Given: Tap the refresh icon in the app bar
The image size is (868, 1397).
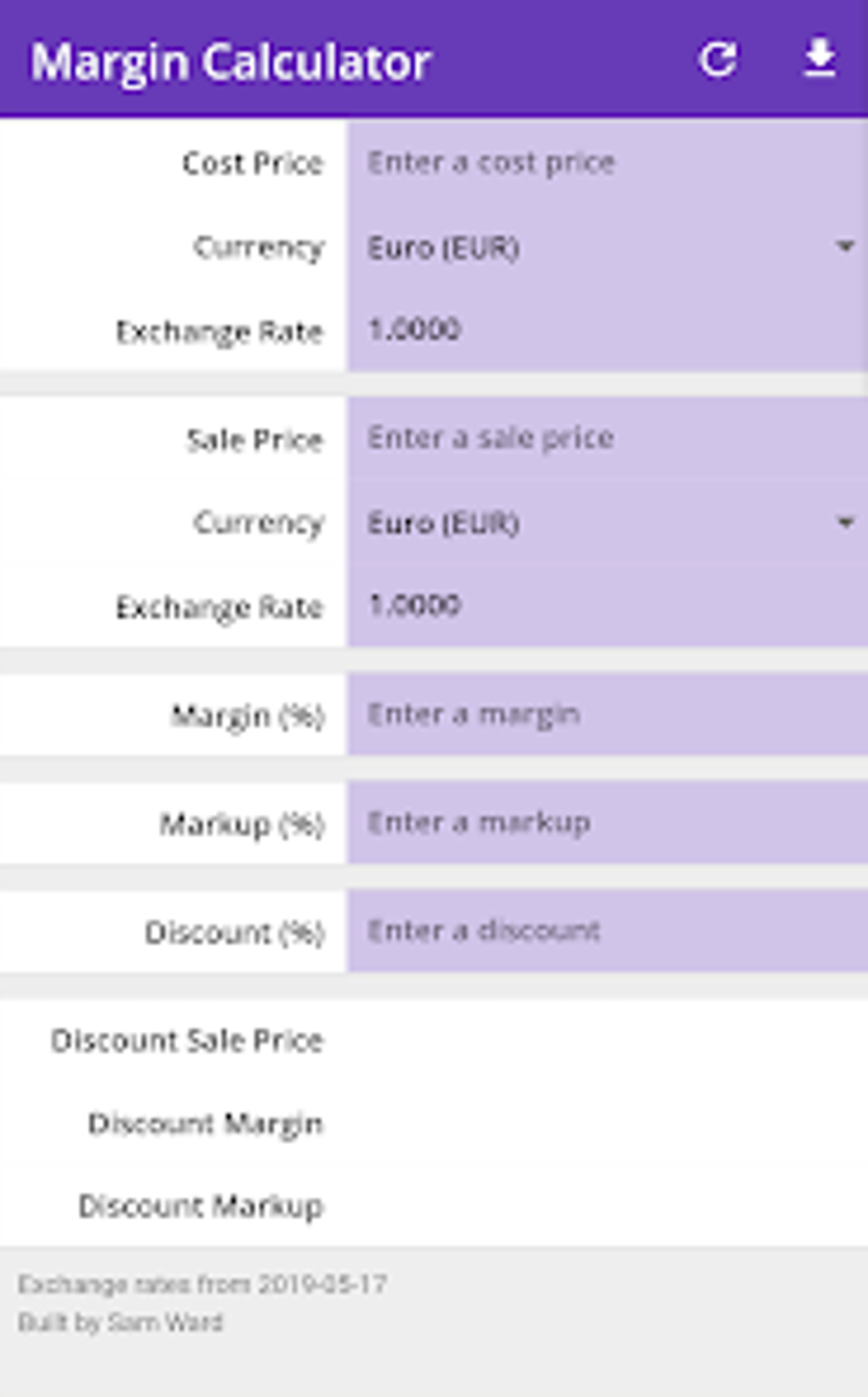Looking at the screenshot, I should pyautogui.click(x=717, y=60).
